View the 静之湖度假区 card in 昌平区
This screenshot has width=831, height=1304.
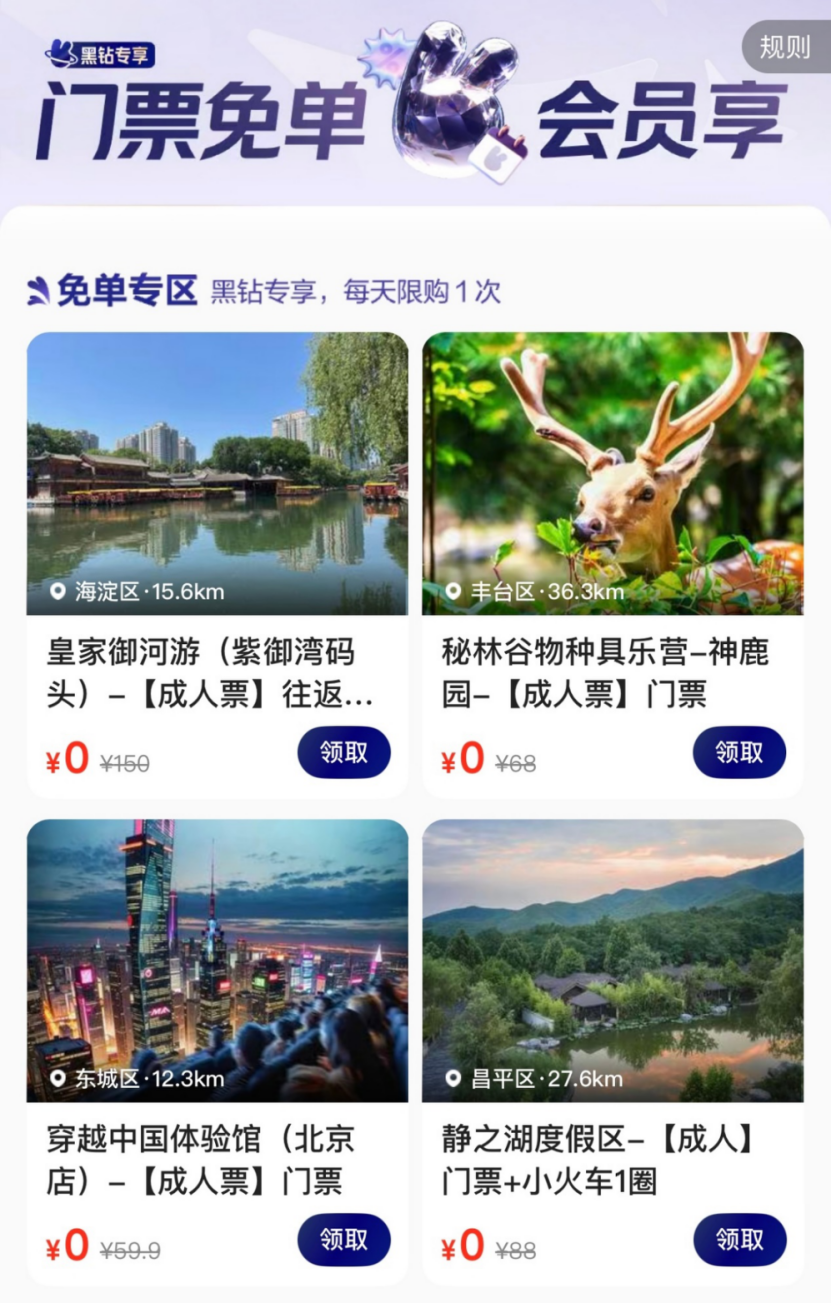click(x=612, y=961)
